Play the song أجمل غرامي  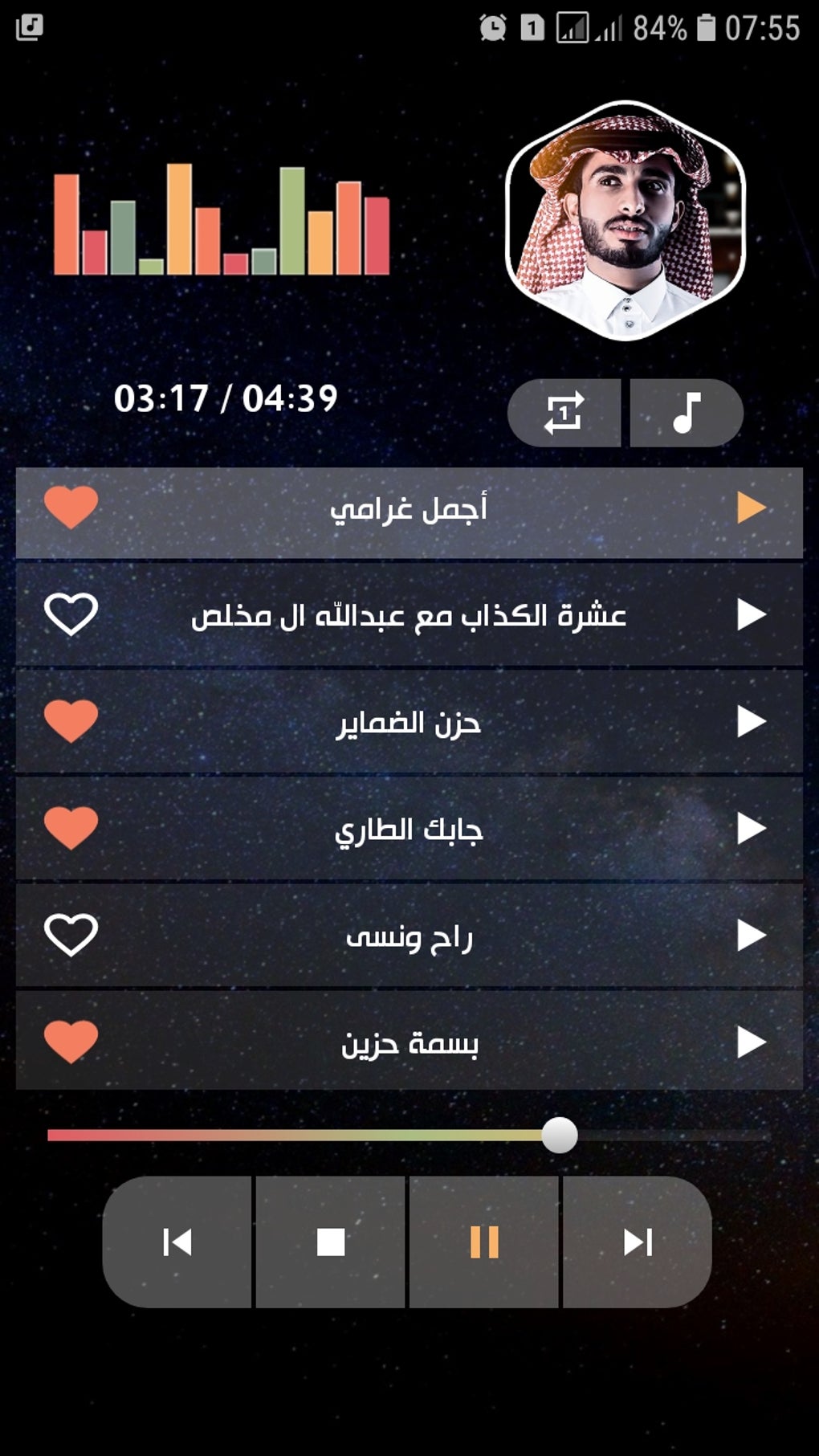(x=751, y=508)
